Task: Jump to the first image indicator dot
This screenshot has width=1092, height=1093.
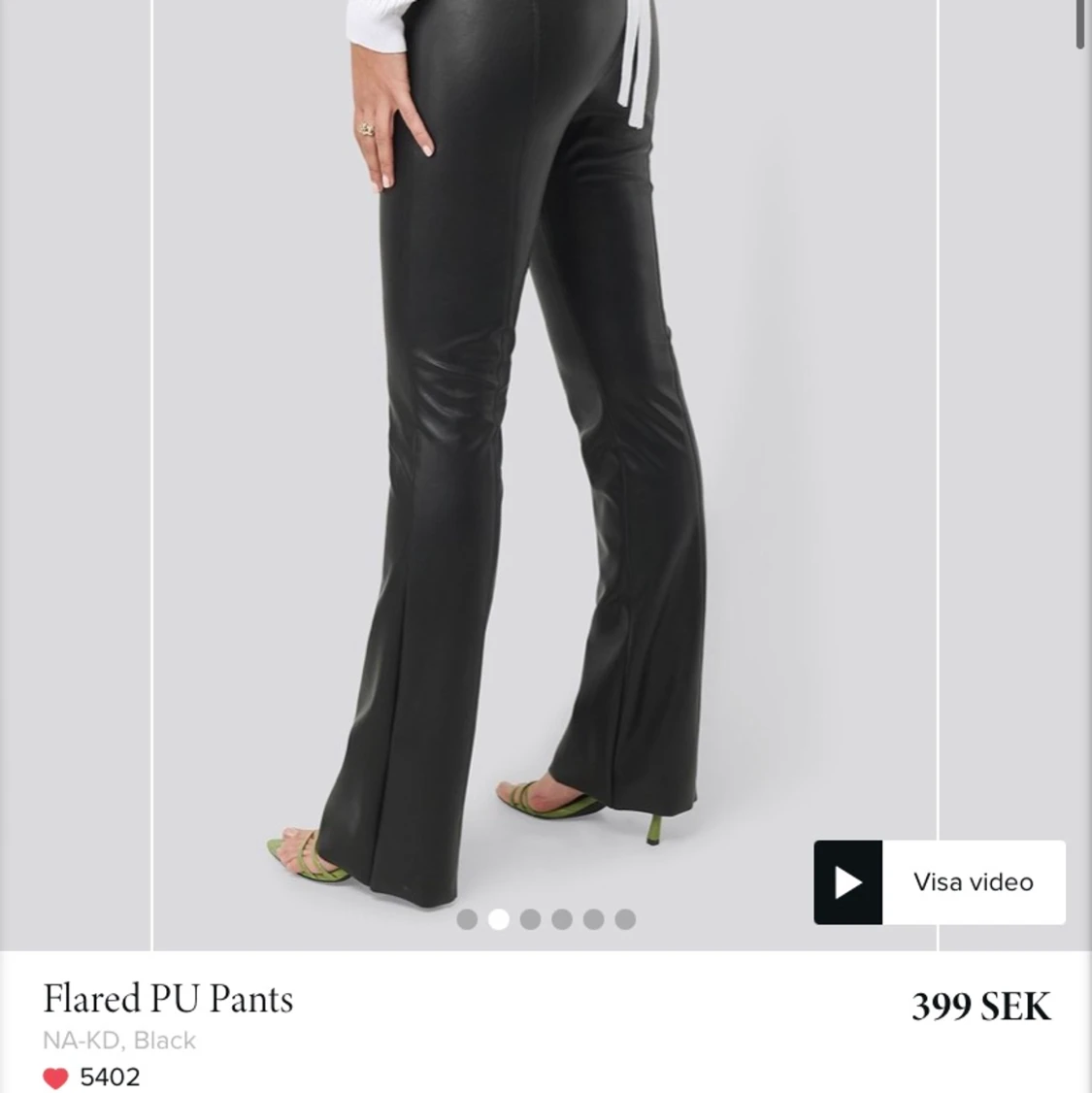Action: click(x=467, y=919)
